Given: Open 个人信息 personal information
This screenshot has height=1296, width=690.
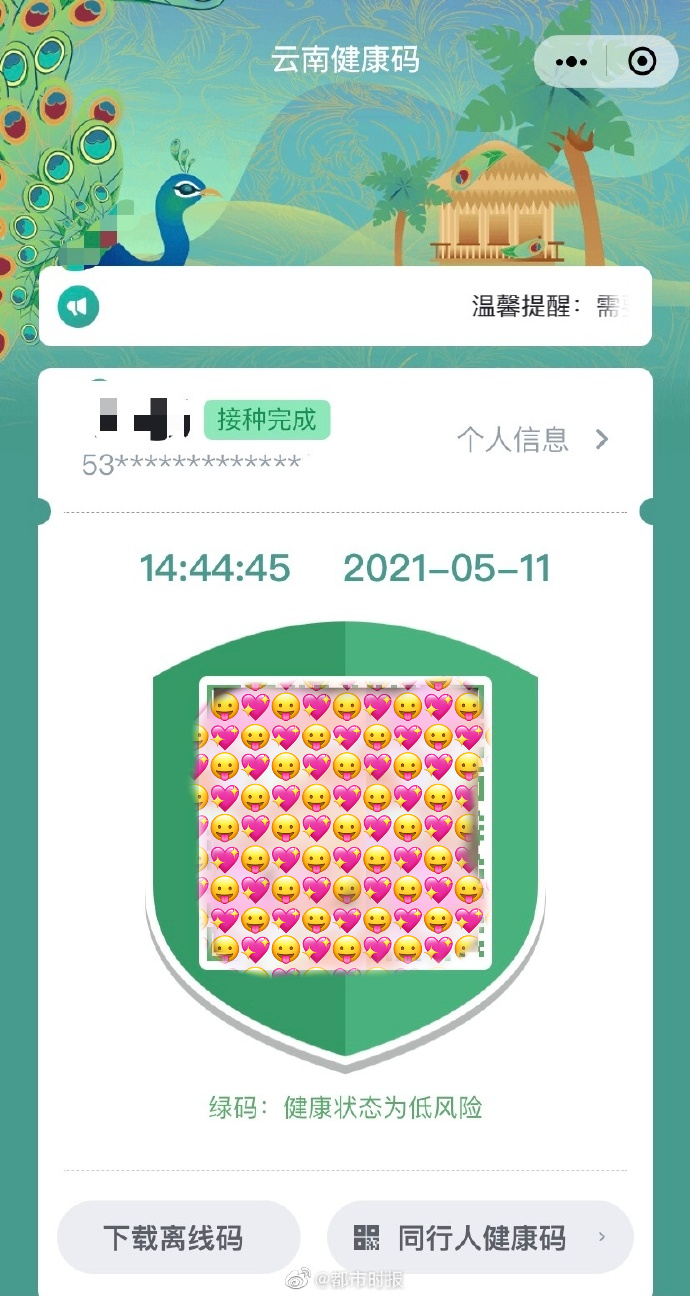Looking at the screenshot, I should point(532,439).
